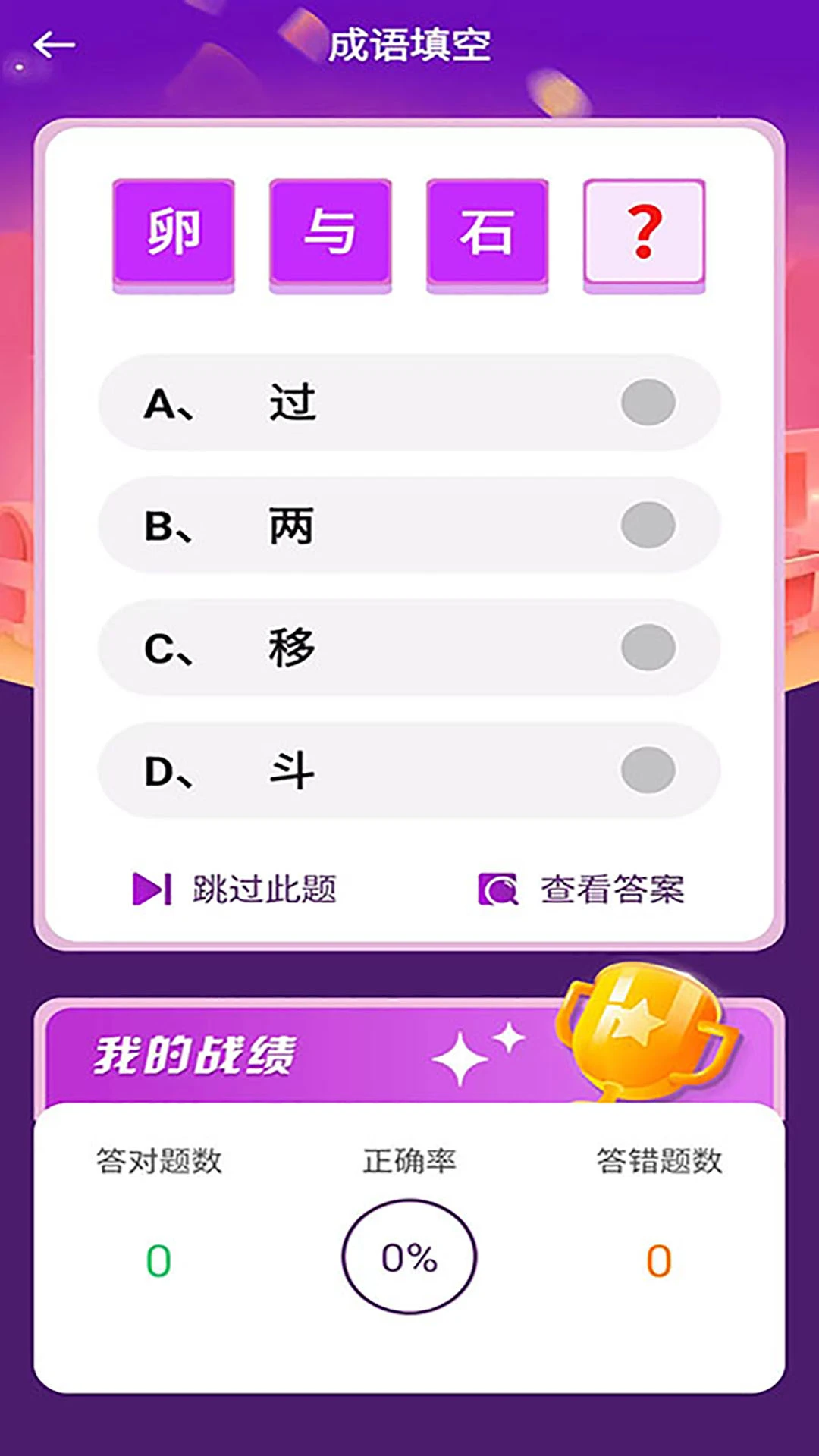This screenshot has width=819, height=1456.
Task: Click 跳过此题 to skip this question
Action: (x=262, y=890)
